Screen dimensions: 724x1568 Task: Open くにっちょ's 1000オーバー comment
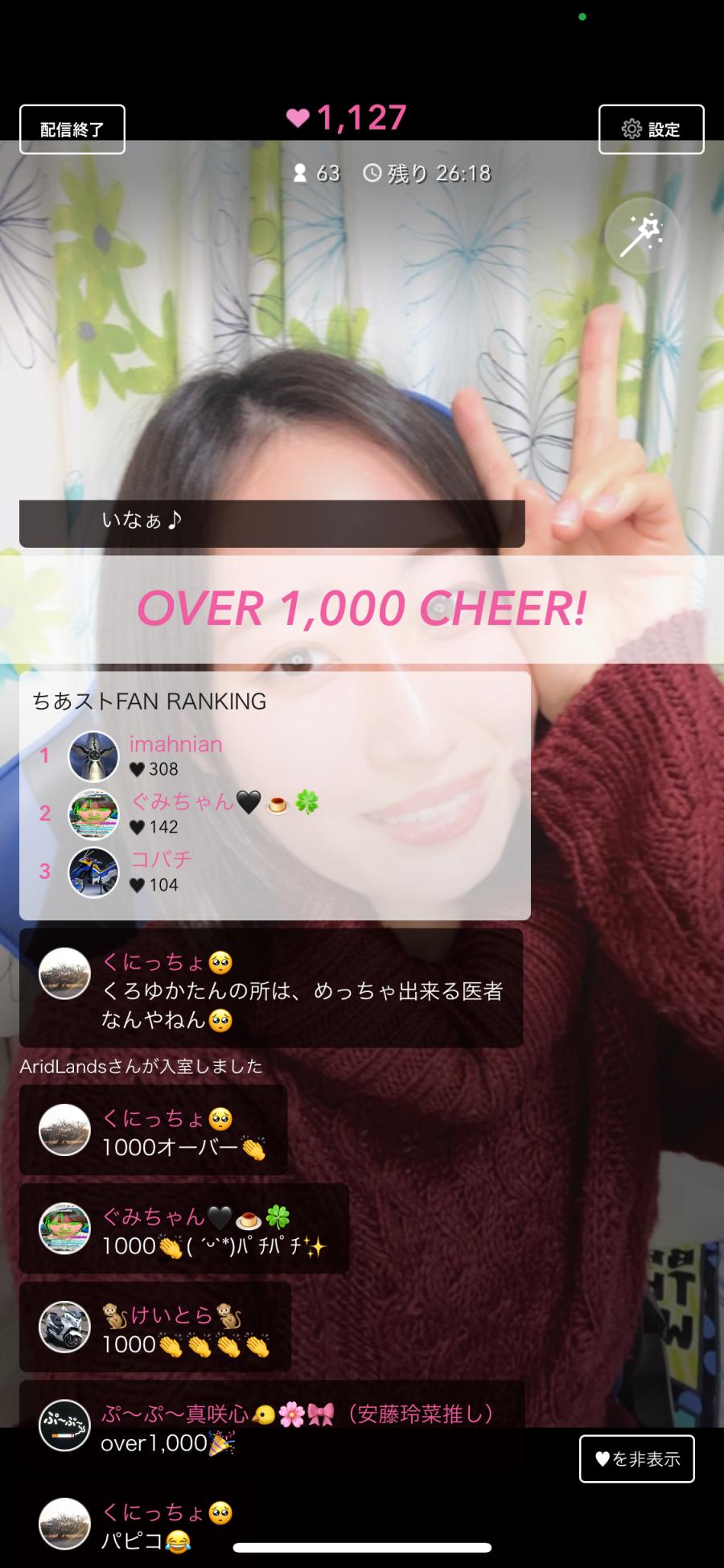(x=153, y=1131)
